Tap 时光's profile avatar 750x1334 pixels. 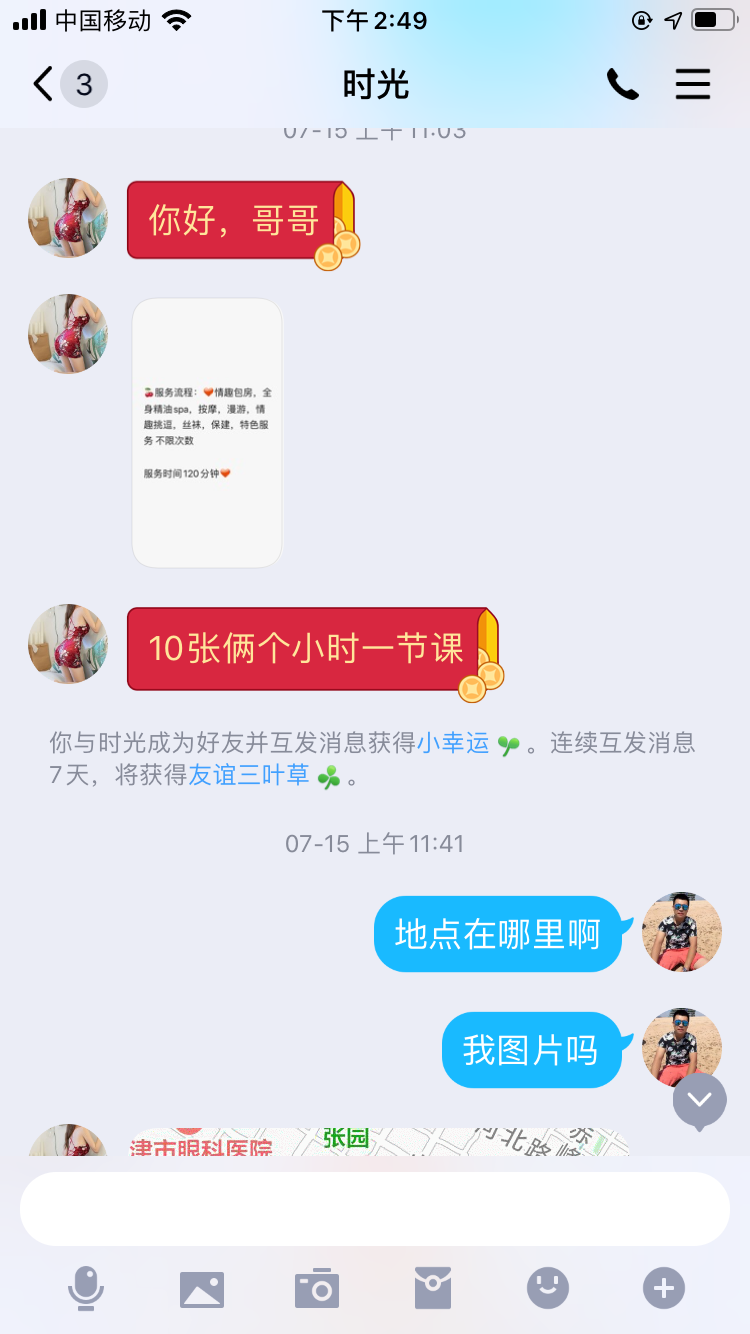pyautogui.click(x=67, y=218)
